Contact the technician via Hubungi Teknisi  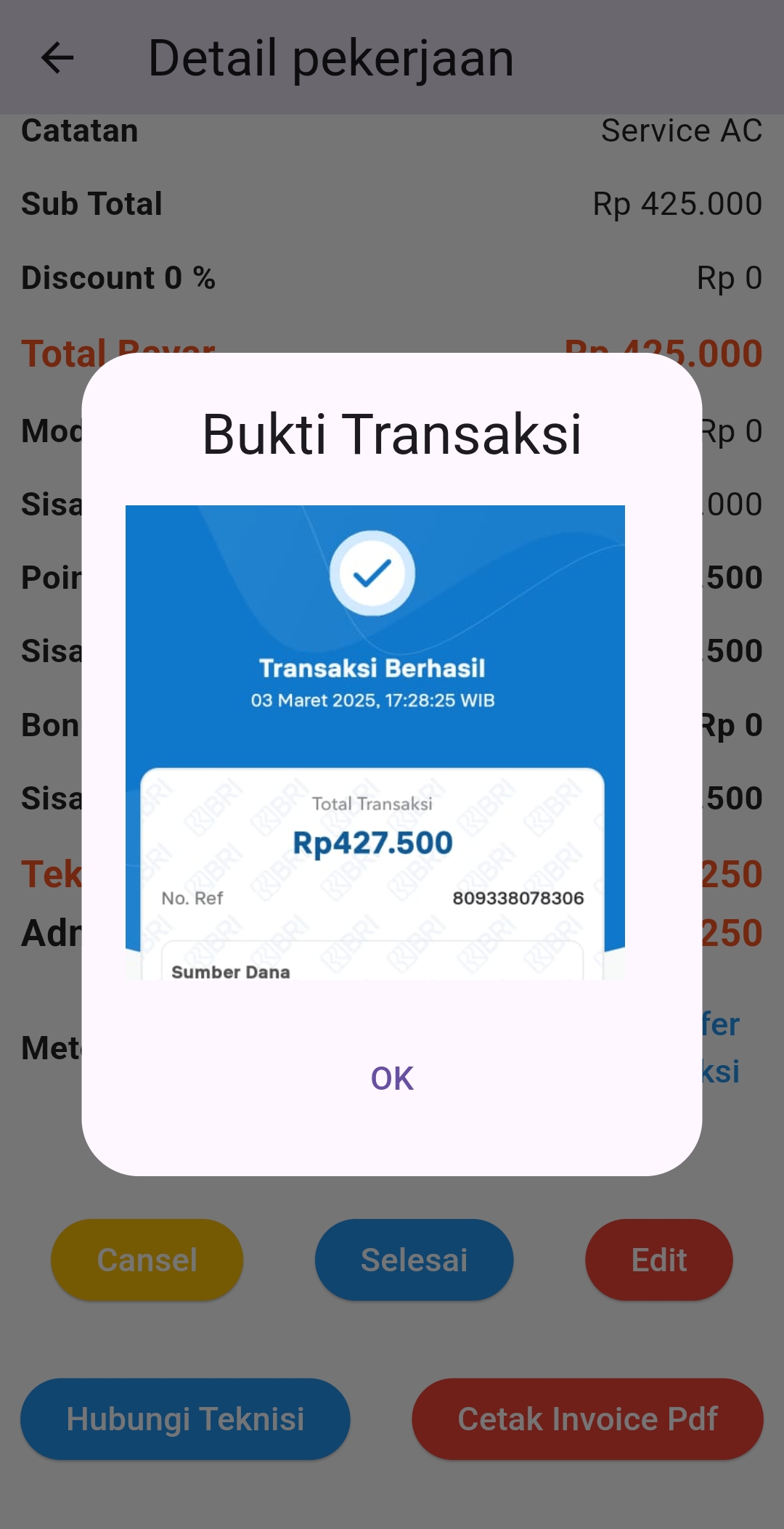[x=185, y=1419]
